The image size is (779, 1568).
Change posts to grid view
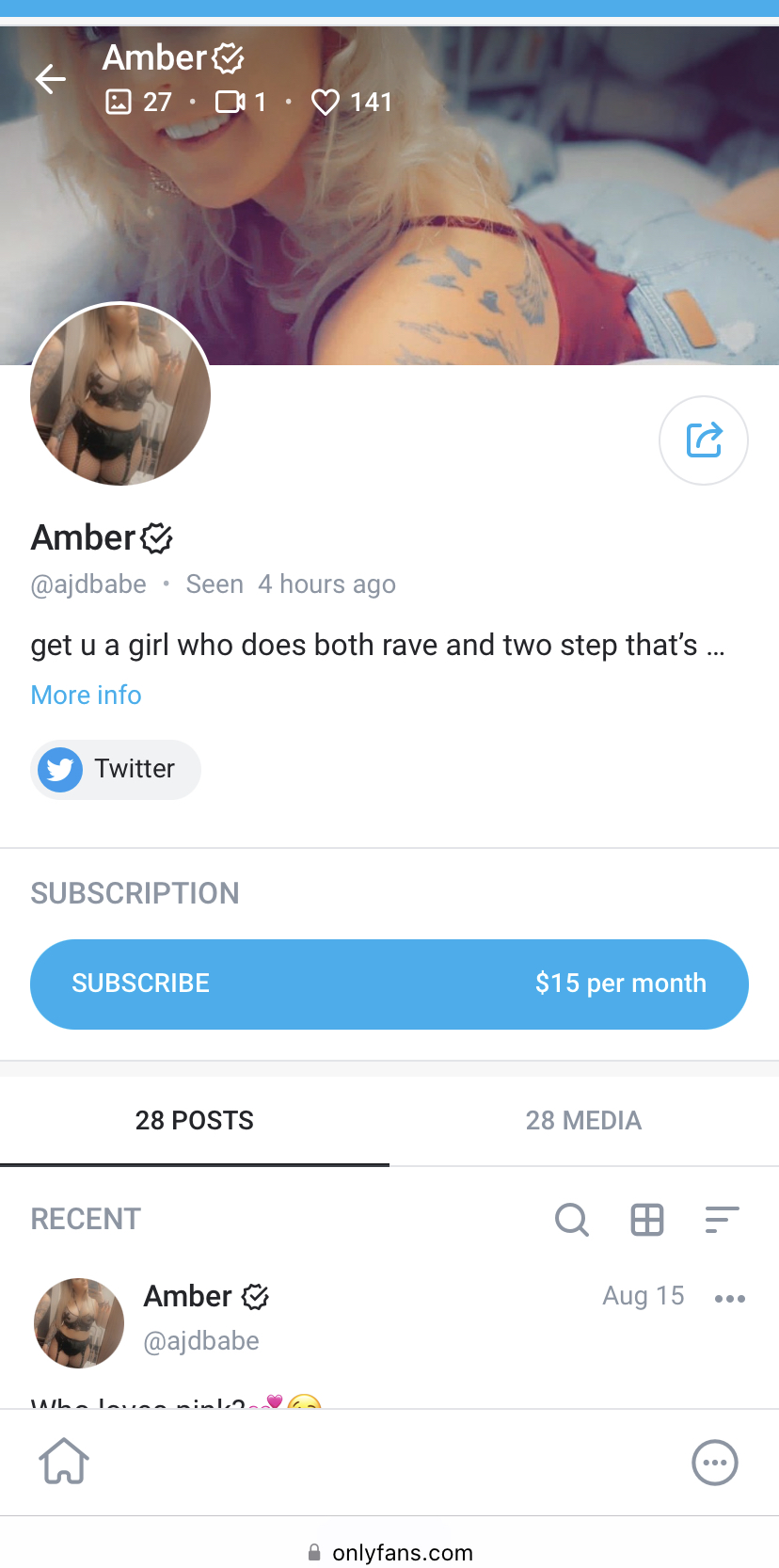[647, 1220]
